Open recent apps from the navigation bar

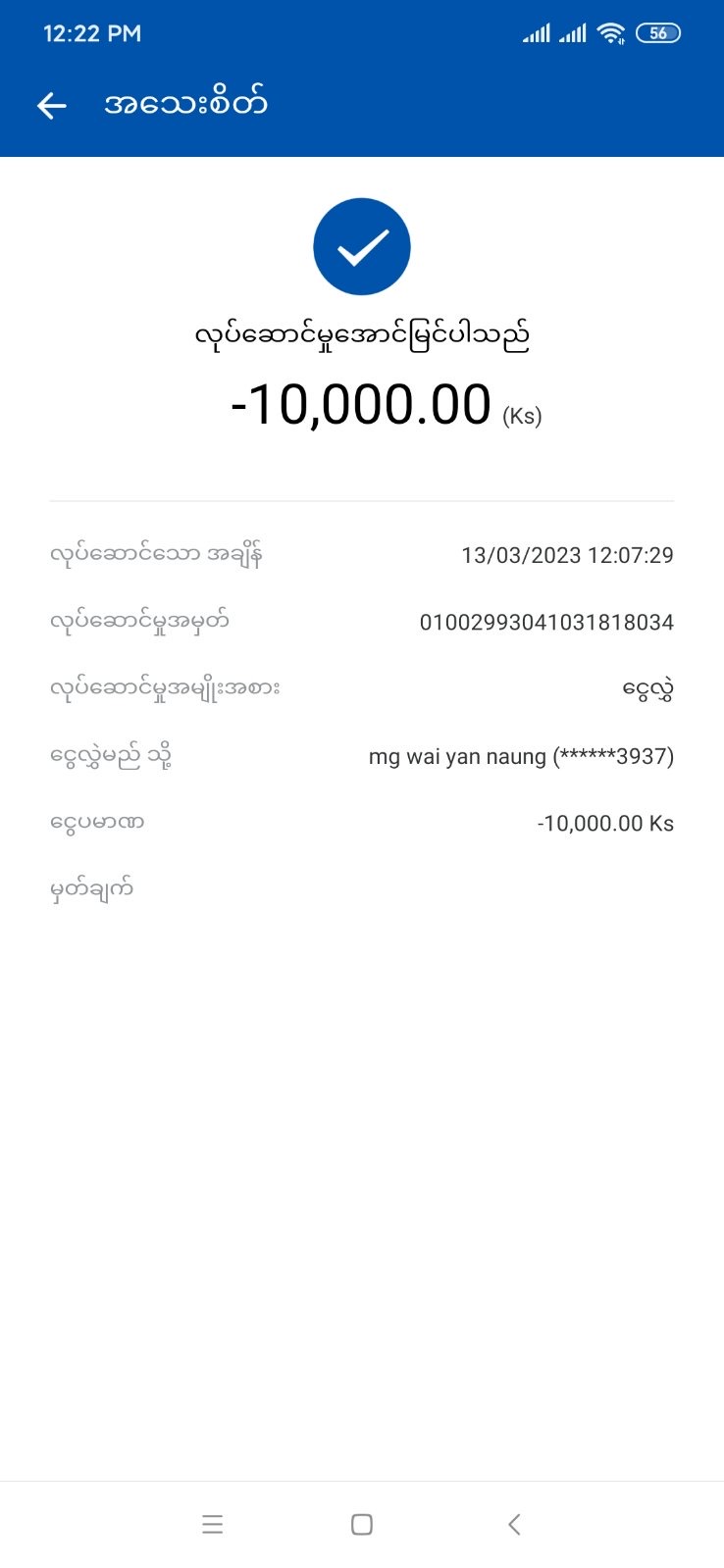click(x=212, y=1524)
